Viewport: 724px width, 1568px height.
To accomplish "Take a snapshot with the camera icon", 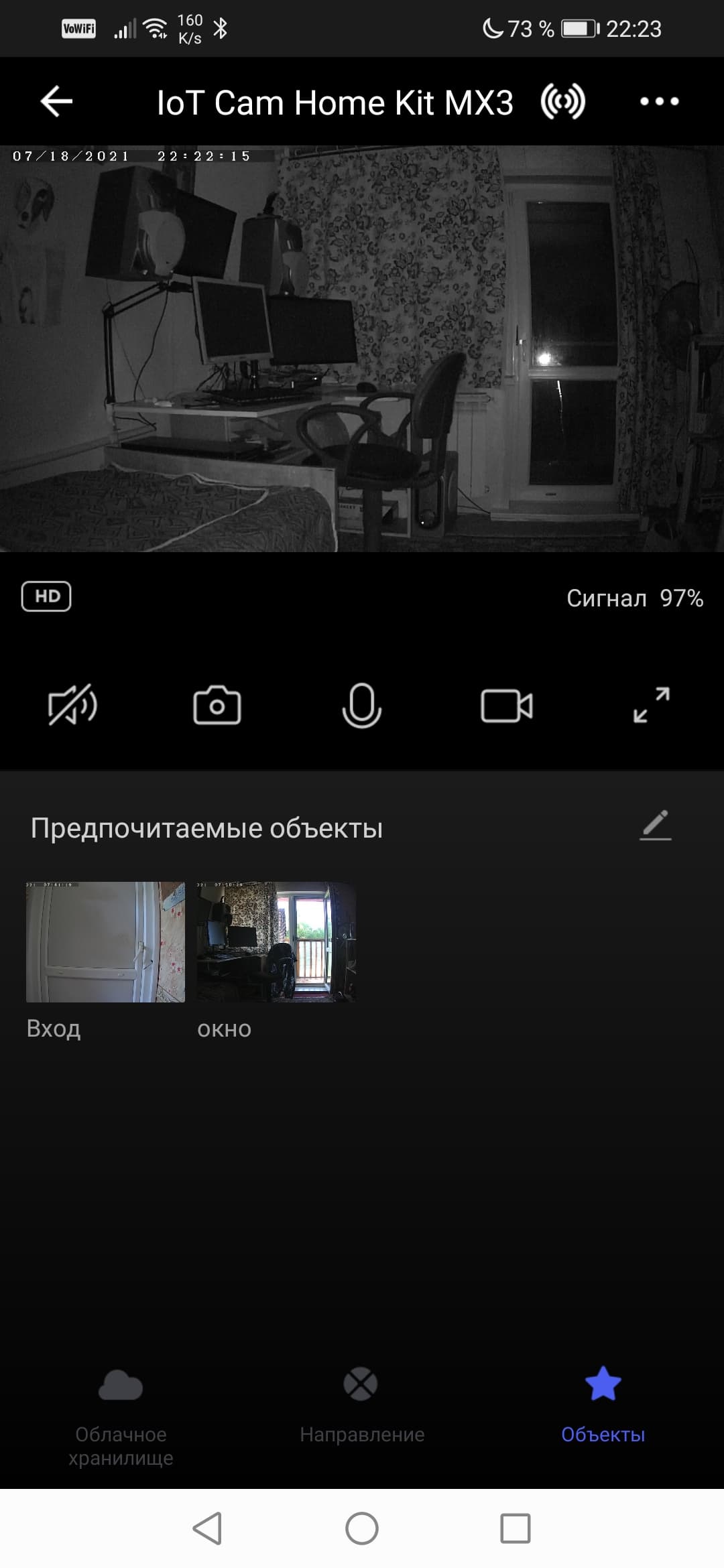I will [217, 706].
